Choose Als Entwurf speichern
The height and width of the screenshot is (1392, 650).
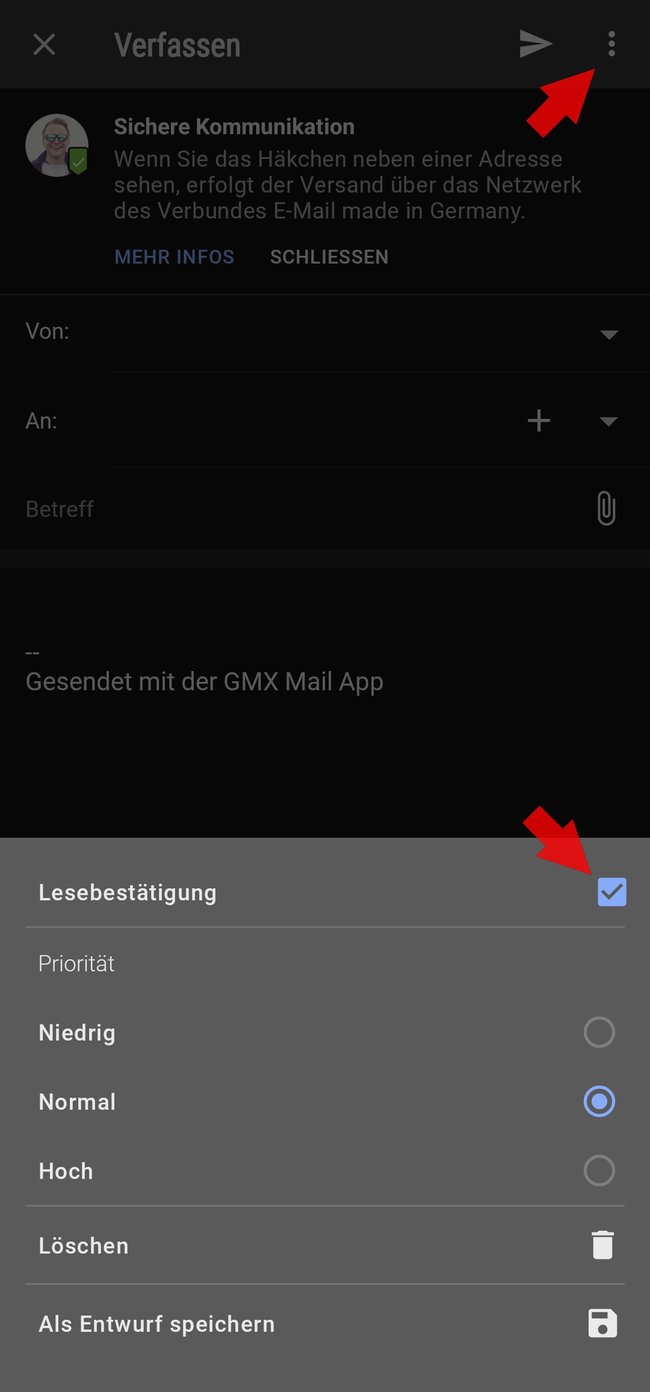point(325,1324)
